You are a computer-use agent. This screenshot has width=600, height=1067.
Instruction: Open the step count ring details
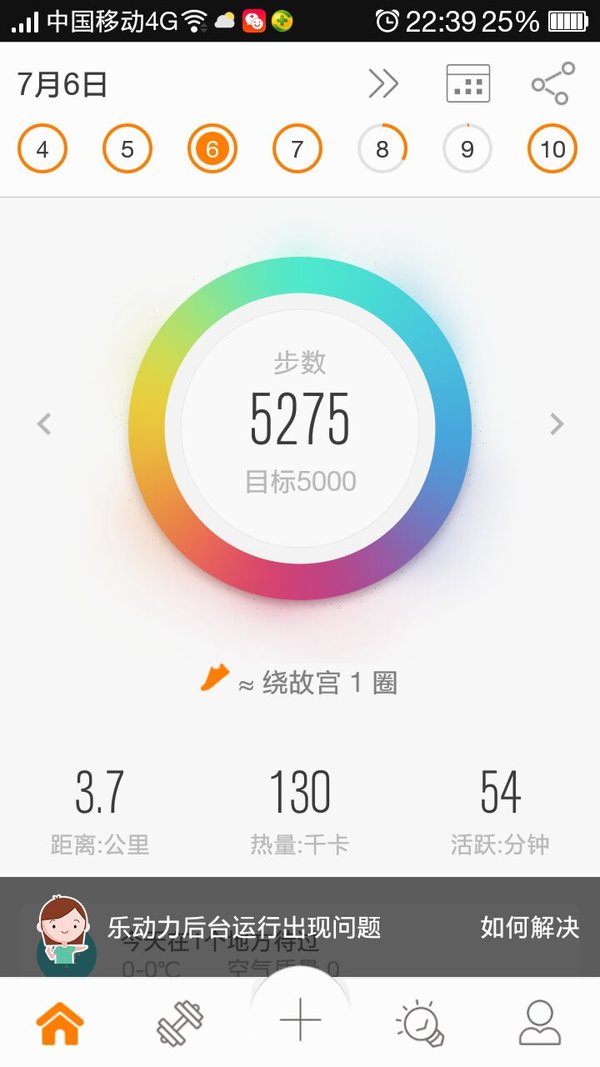(299, 428)
